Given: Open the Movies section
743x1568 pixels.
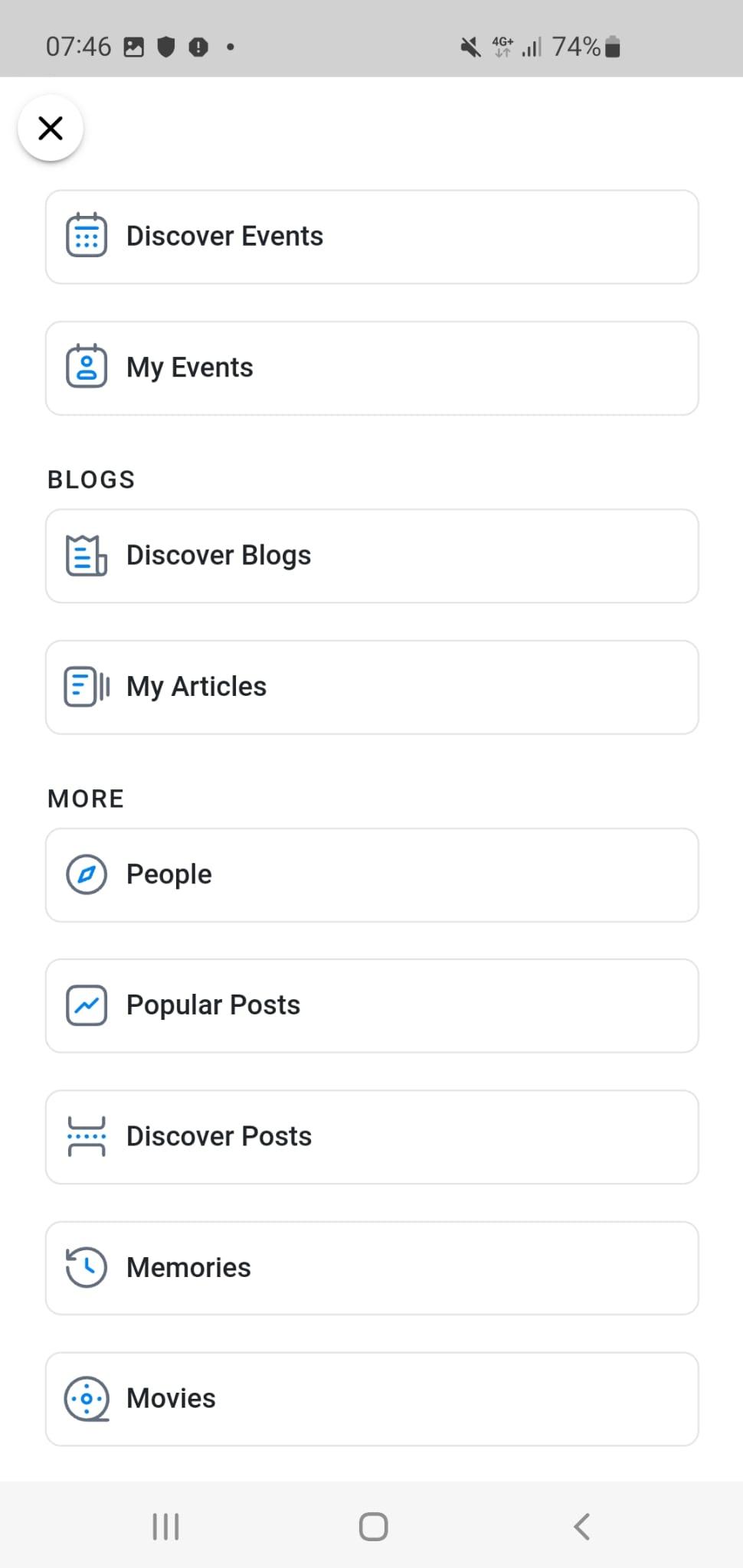Looking at the screenshot, I should (x=372, y=1399).
